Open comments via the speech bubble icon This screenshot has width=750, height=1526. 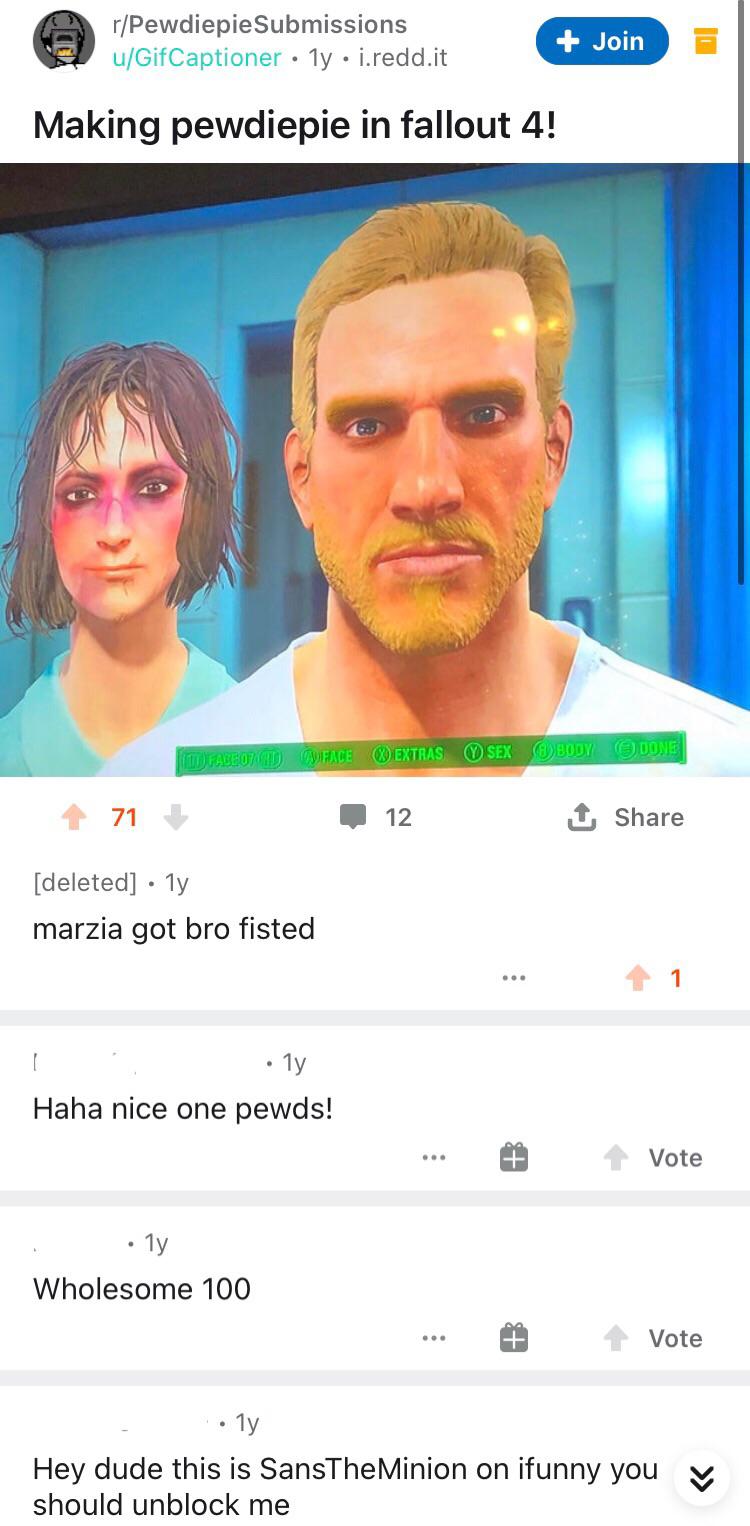[355, 817]
